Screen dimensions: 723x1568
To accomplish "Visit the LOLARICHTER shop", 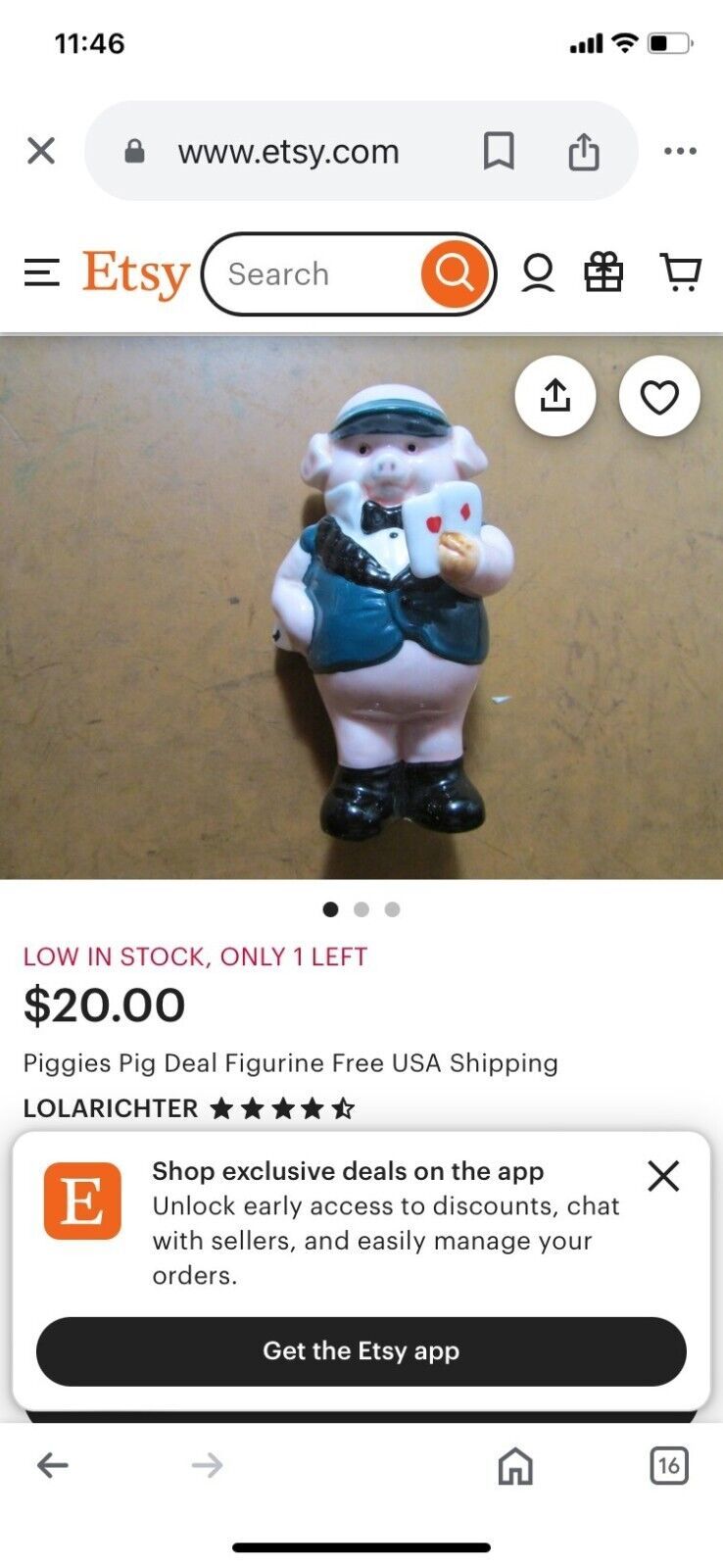I will pyautogui.click(x=111, y=1108).
